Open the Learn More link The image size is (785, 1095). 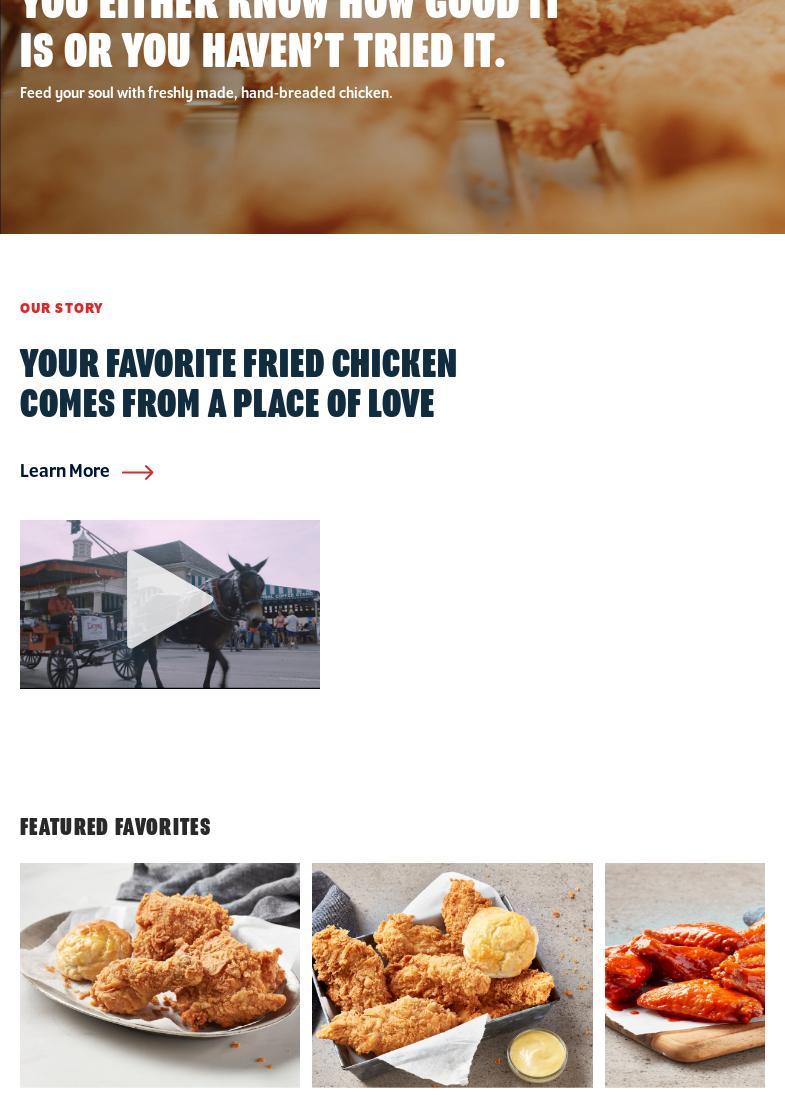click(x=86, y=472)
